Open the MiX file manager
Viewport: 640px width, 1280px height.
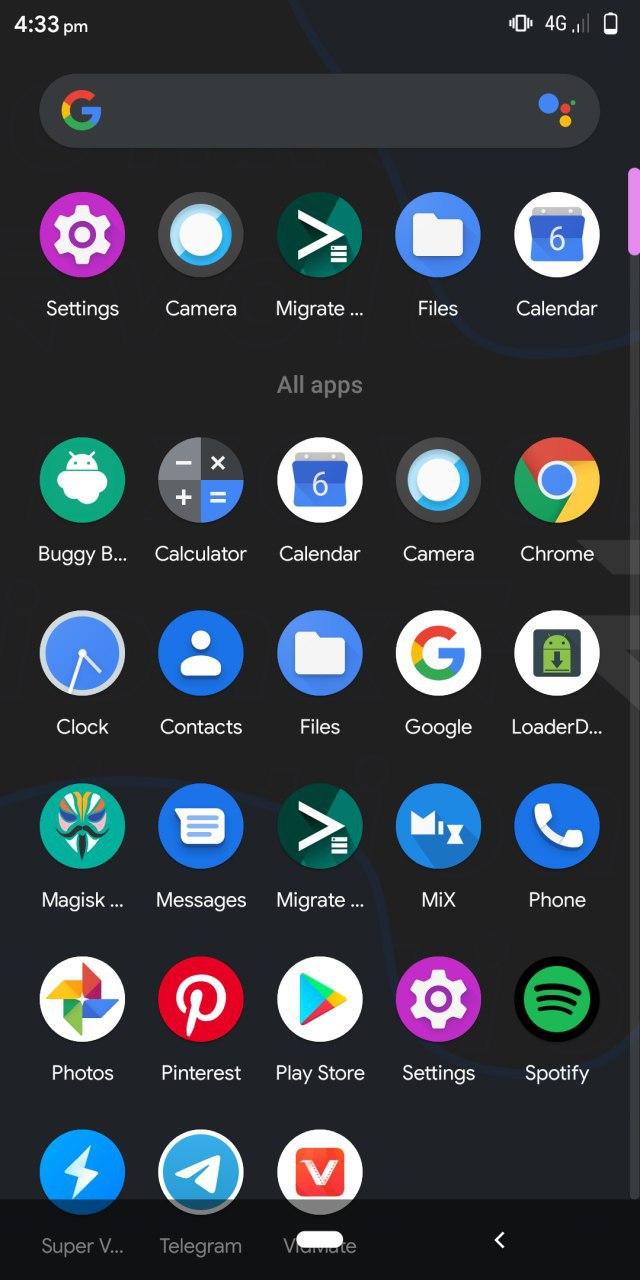(438, 826)
